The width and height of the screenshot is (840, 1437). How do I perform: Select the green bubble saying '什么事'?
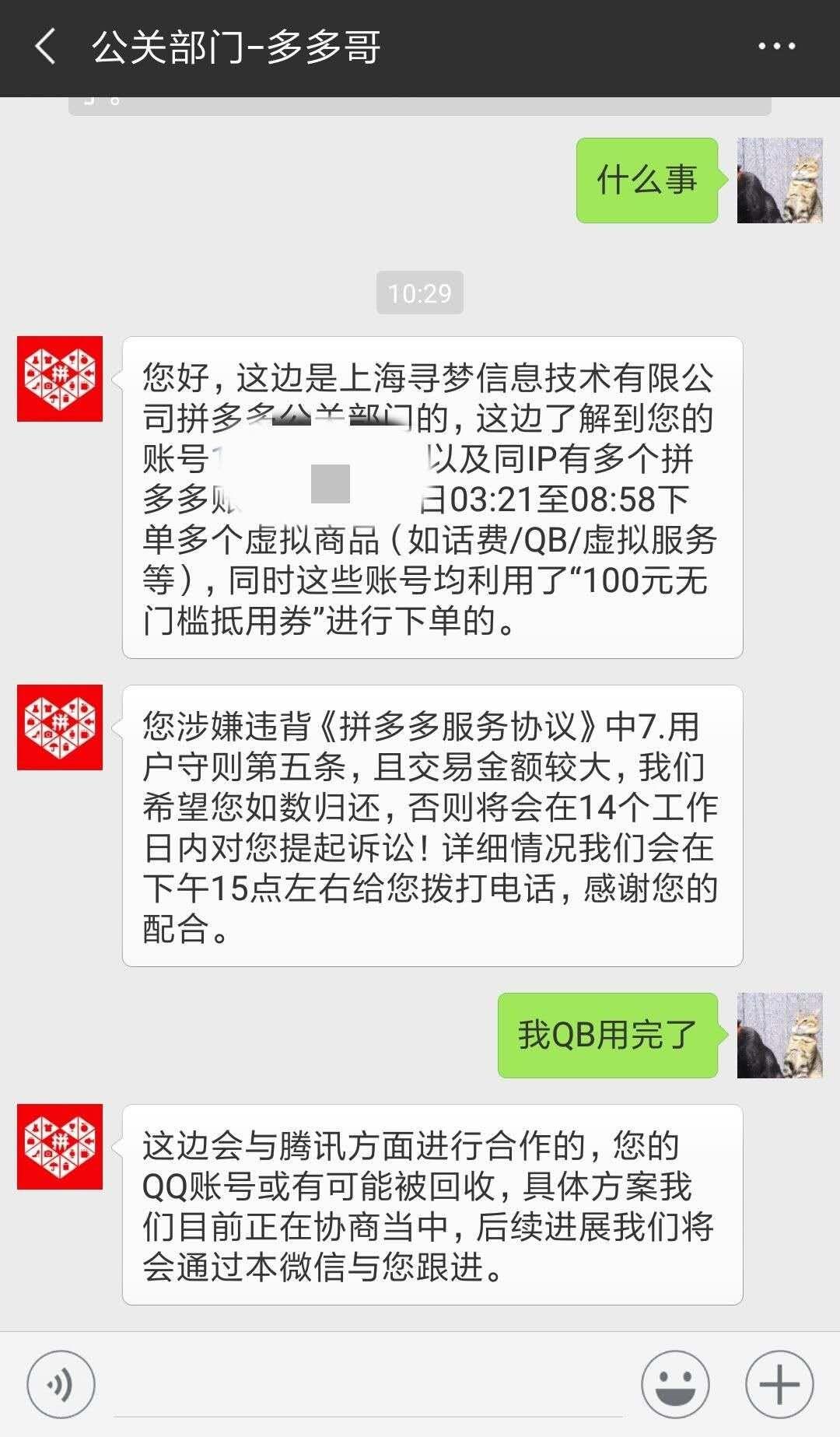tap(646, 181)
